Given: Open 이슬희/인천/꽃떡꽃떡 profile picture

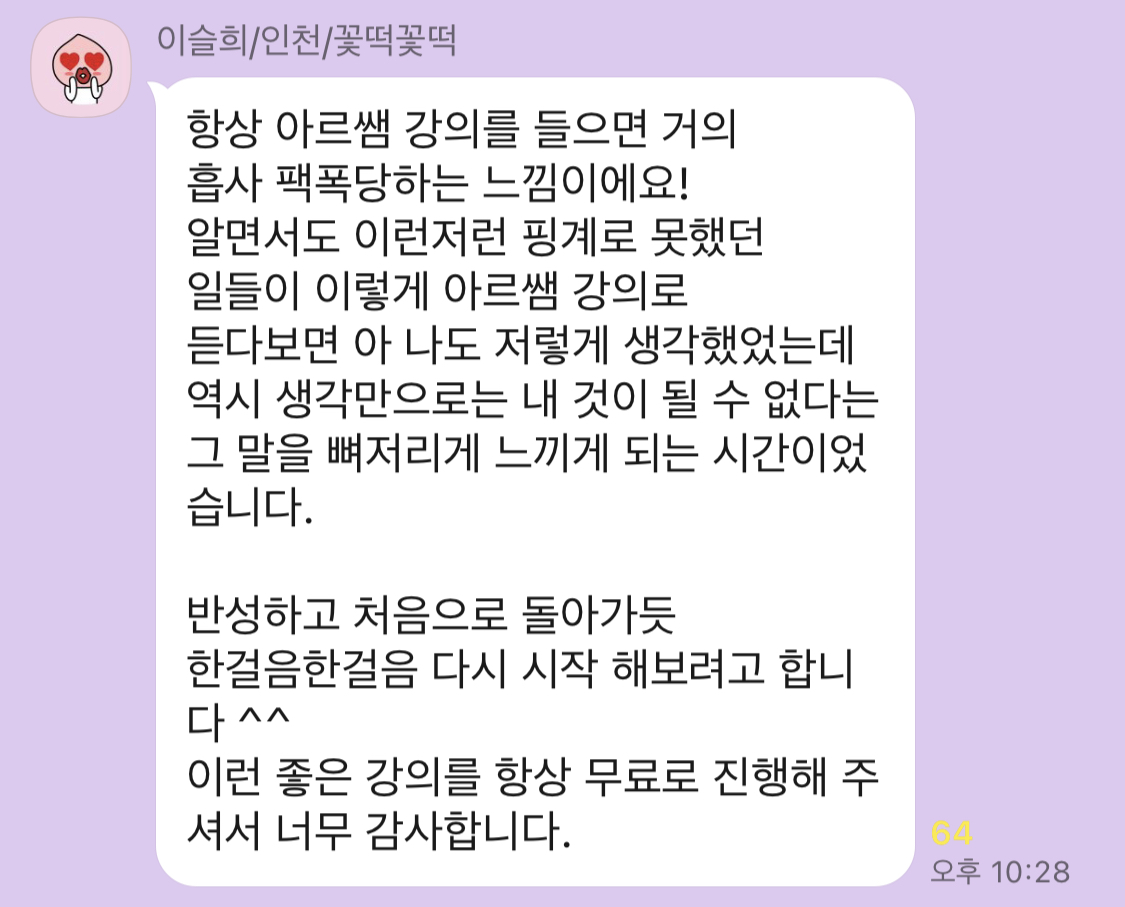Looking at the screenshot, I should coord(80,67).
